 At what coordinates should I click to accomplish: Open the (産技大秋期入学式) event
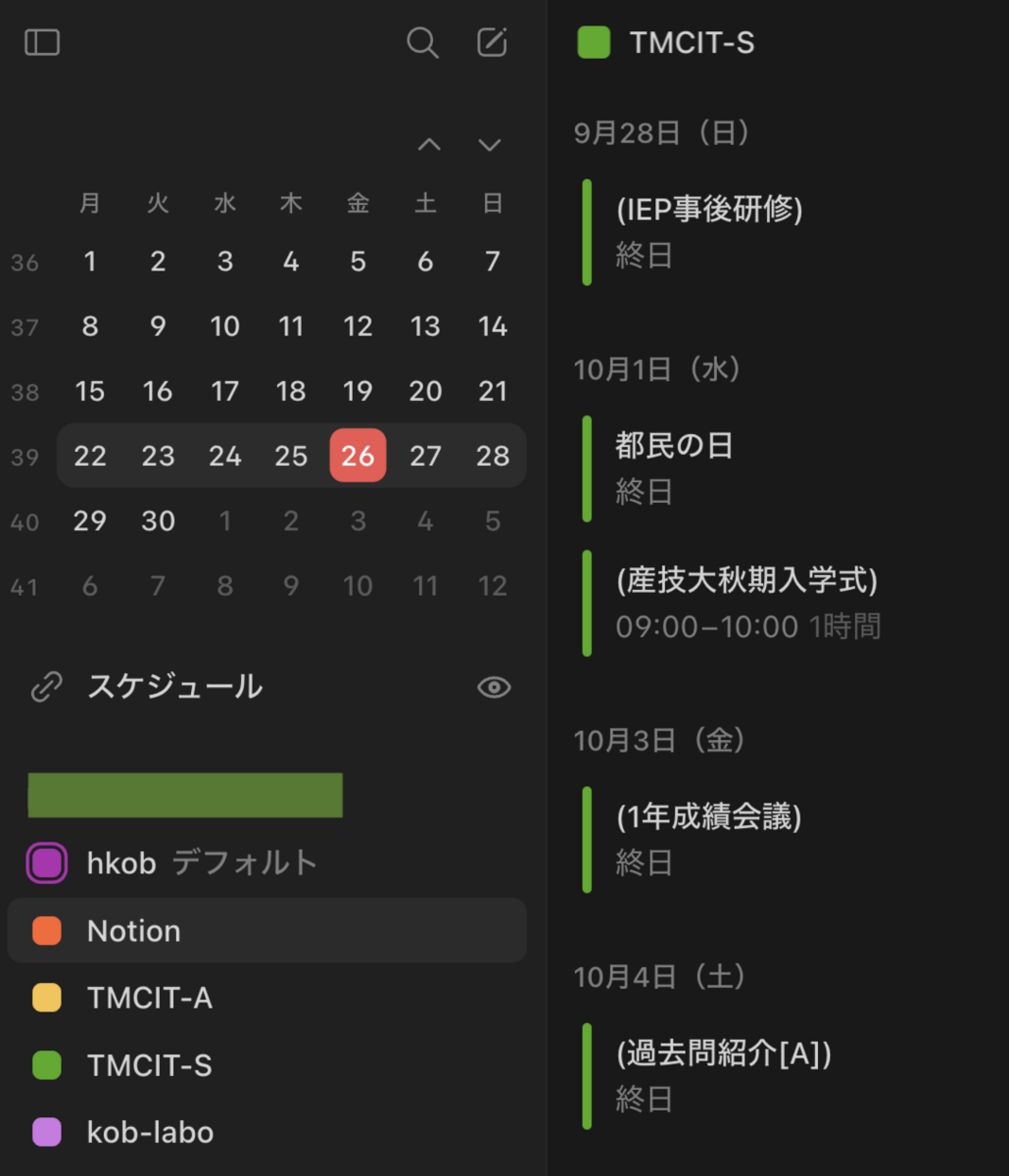pyautogui.click(x=746, y=603)
